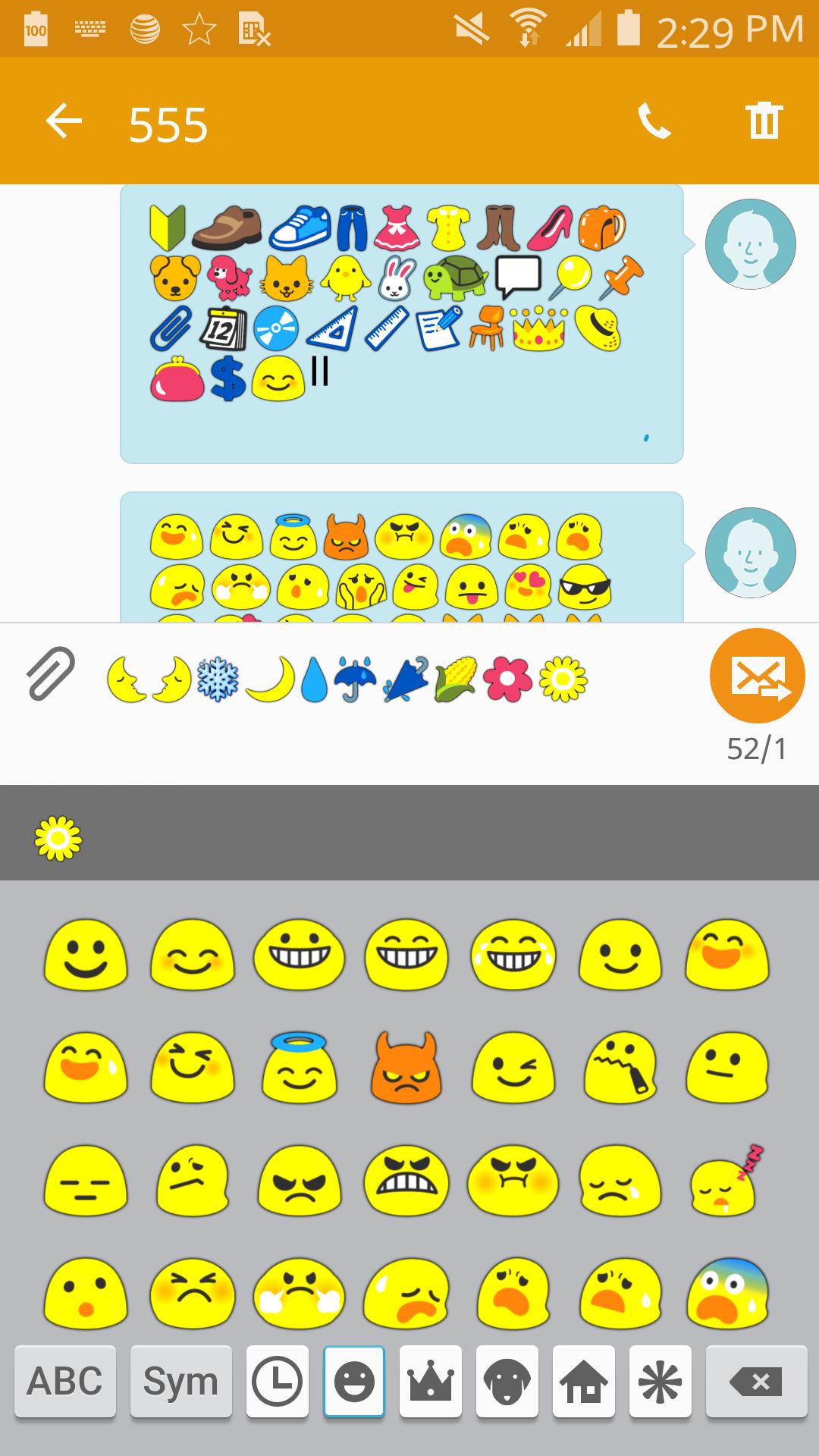This screenshot has height=1456, width=819.
Task: Switch keyboard to ABC letters
Action: [x=65, y=1382]
